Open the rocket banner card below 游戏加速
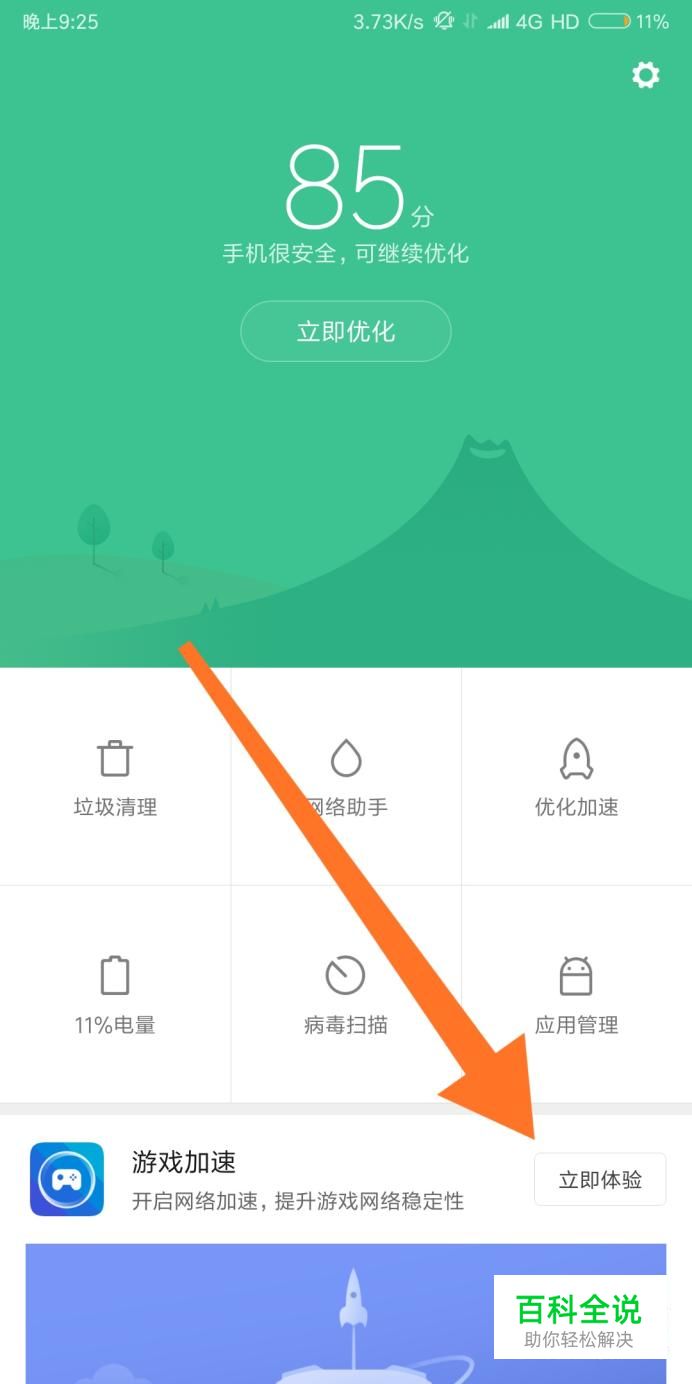Screen dimensions: 692x1384 346,1314
